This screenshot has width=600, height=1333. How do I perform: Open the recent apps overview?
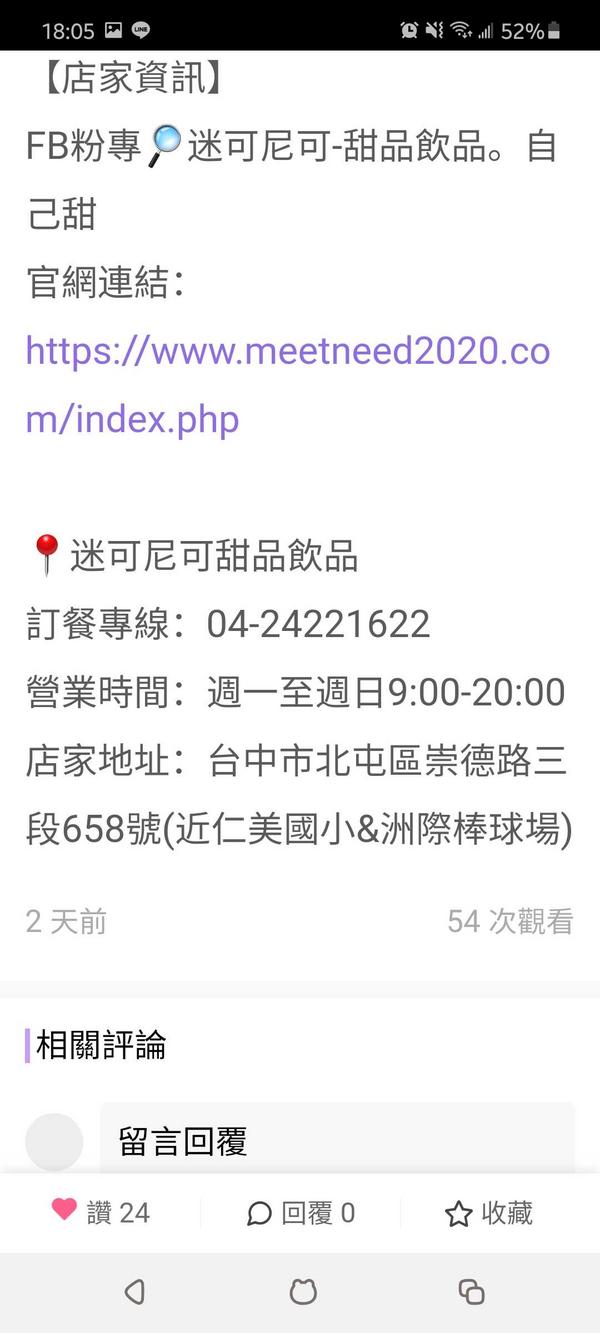[x=470, y=1292]
